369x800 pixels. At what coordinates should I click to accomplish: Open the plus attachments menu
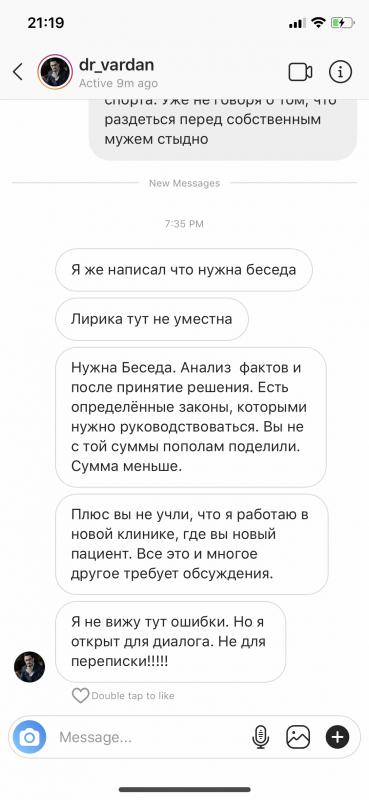[x=337, y=737]
